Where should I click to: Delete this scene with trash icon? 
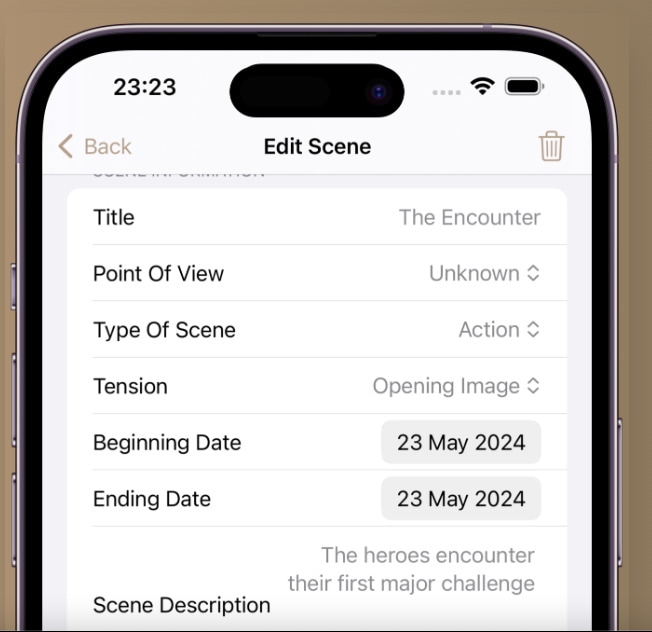coord(551,147)
